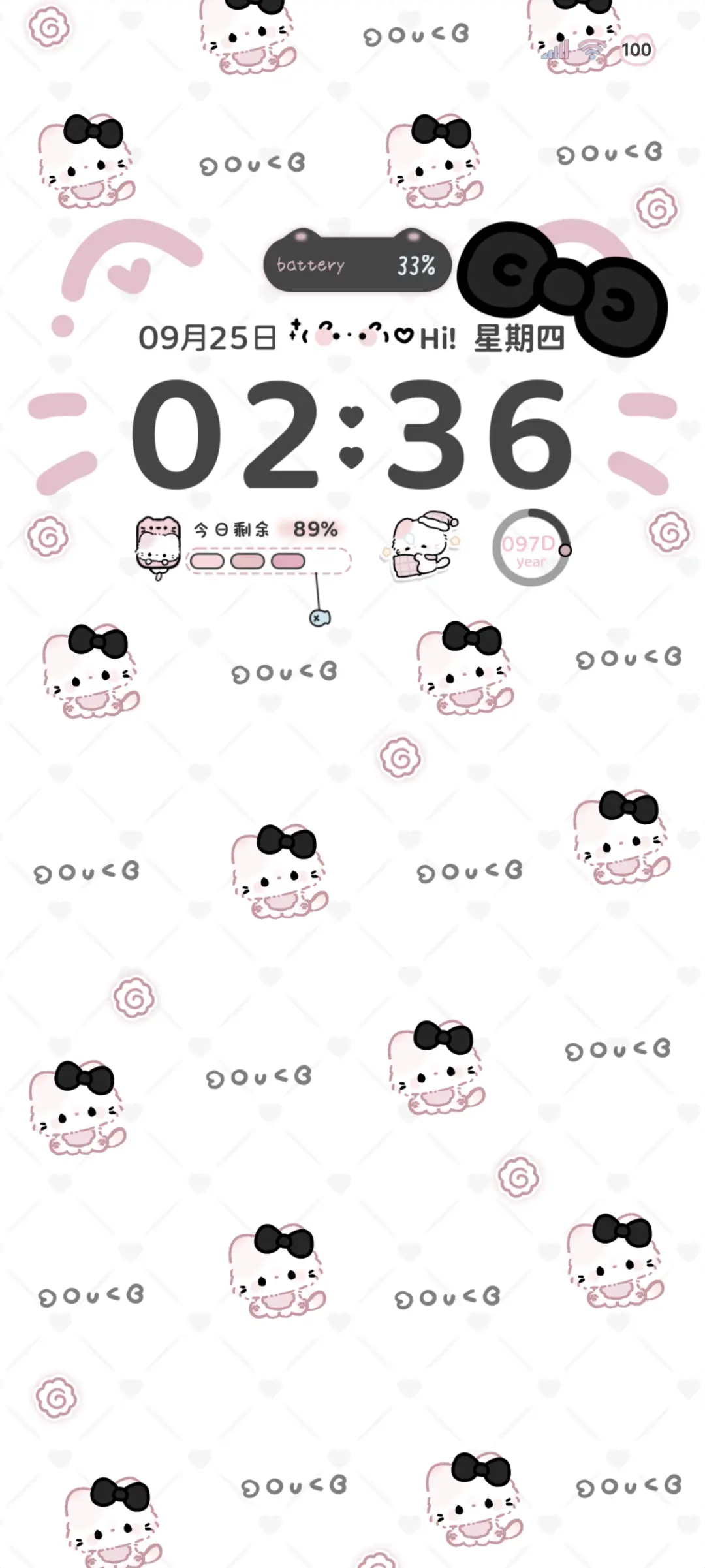Image resolution: width=705 pixels, height=1568 pixels.
Task: Toggle the battery widget showing 33%
Action: (357, 264)
